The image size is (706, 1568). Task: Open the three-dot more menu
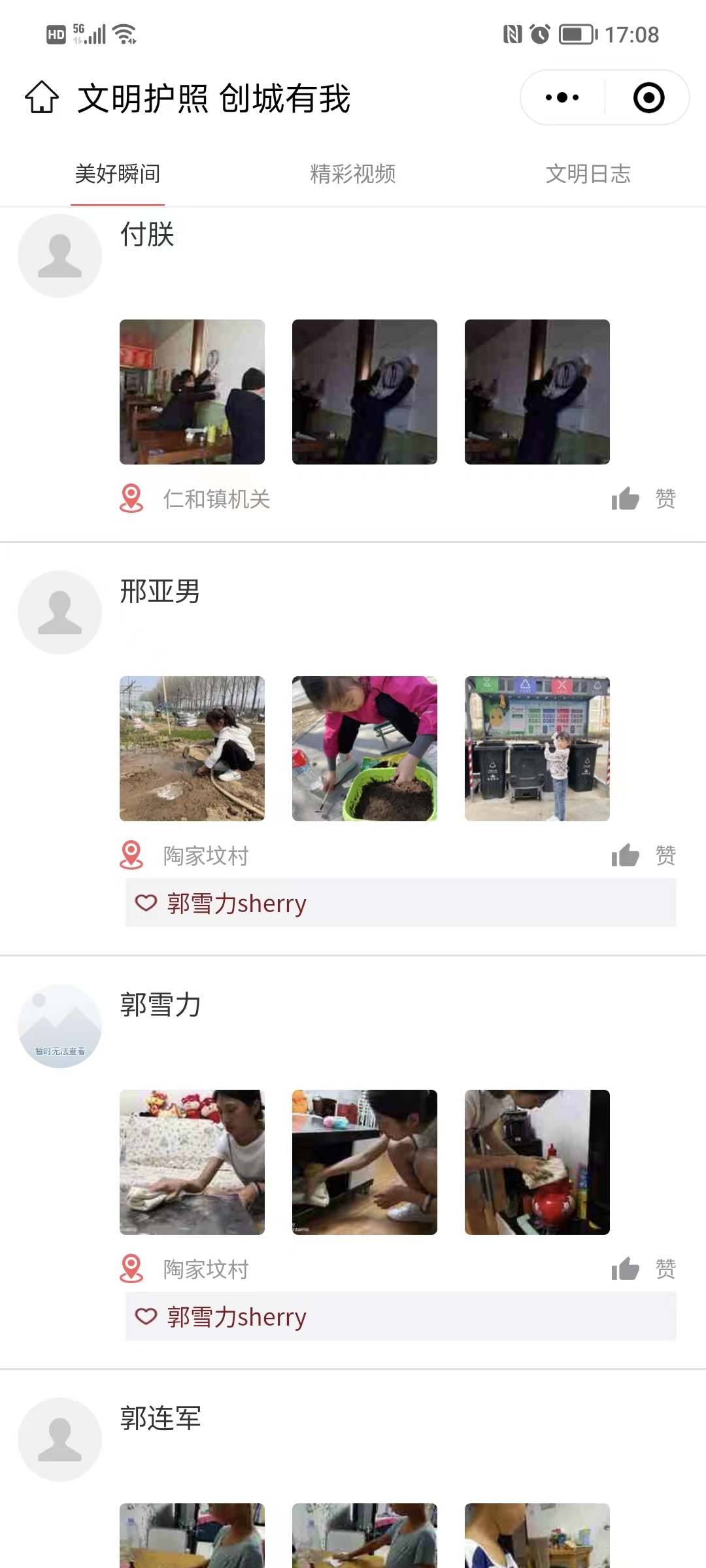pos(562,98)
